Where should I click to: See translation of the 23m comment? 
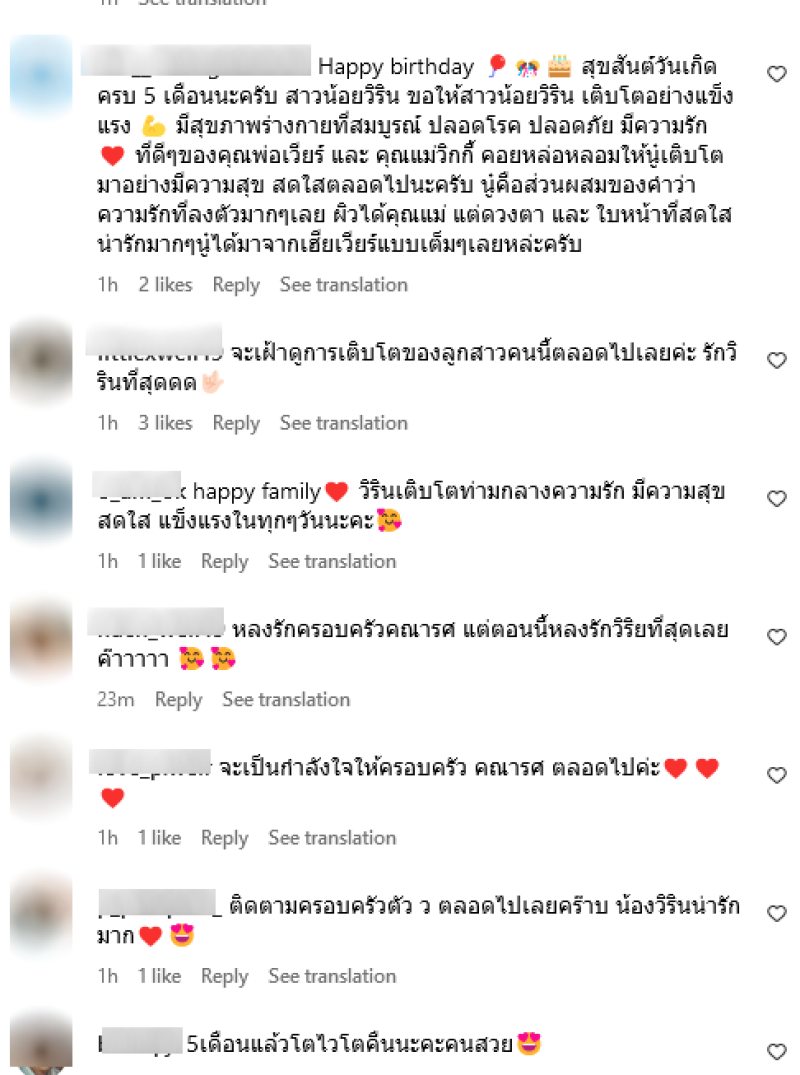286,700
